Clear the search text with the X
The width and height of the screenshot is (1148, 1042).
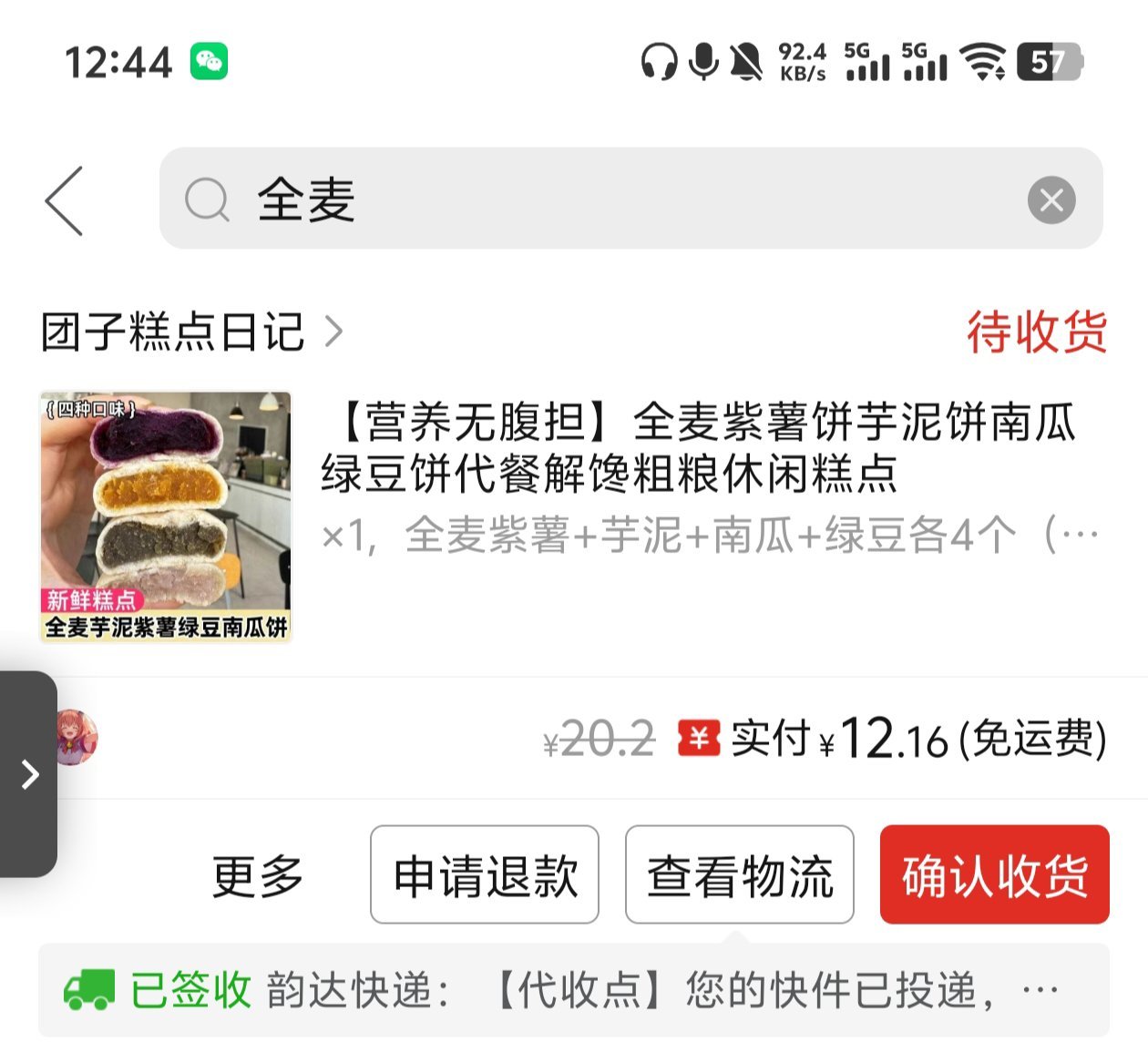(x=1051, y=199)
